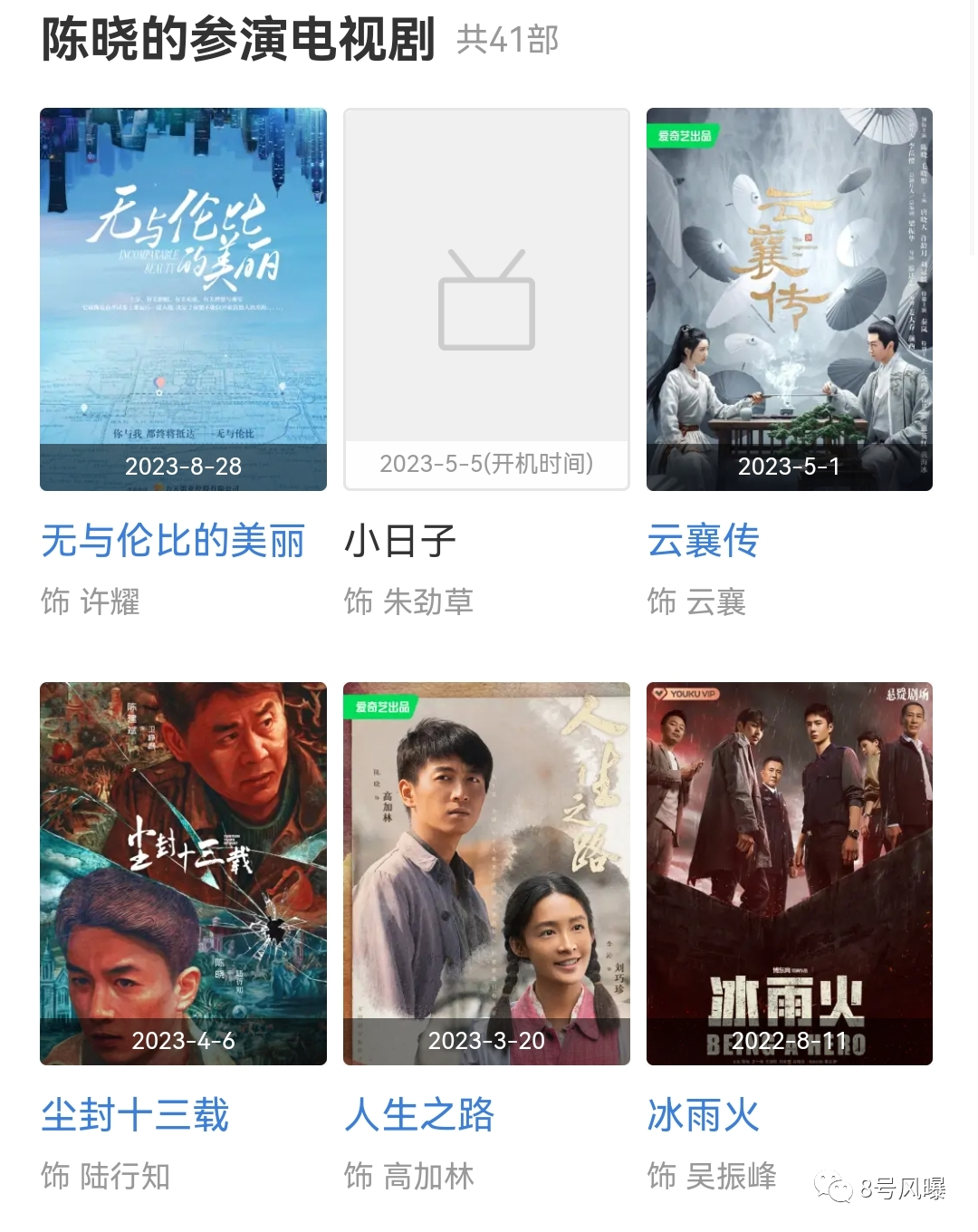
Task: Open the 云襄传 title link
Action: (703, 541)
